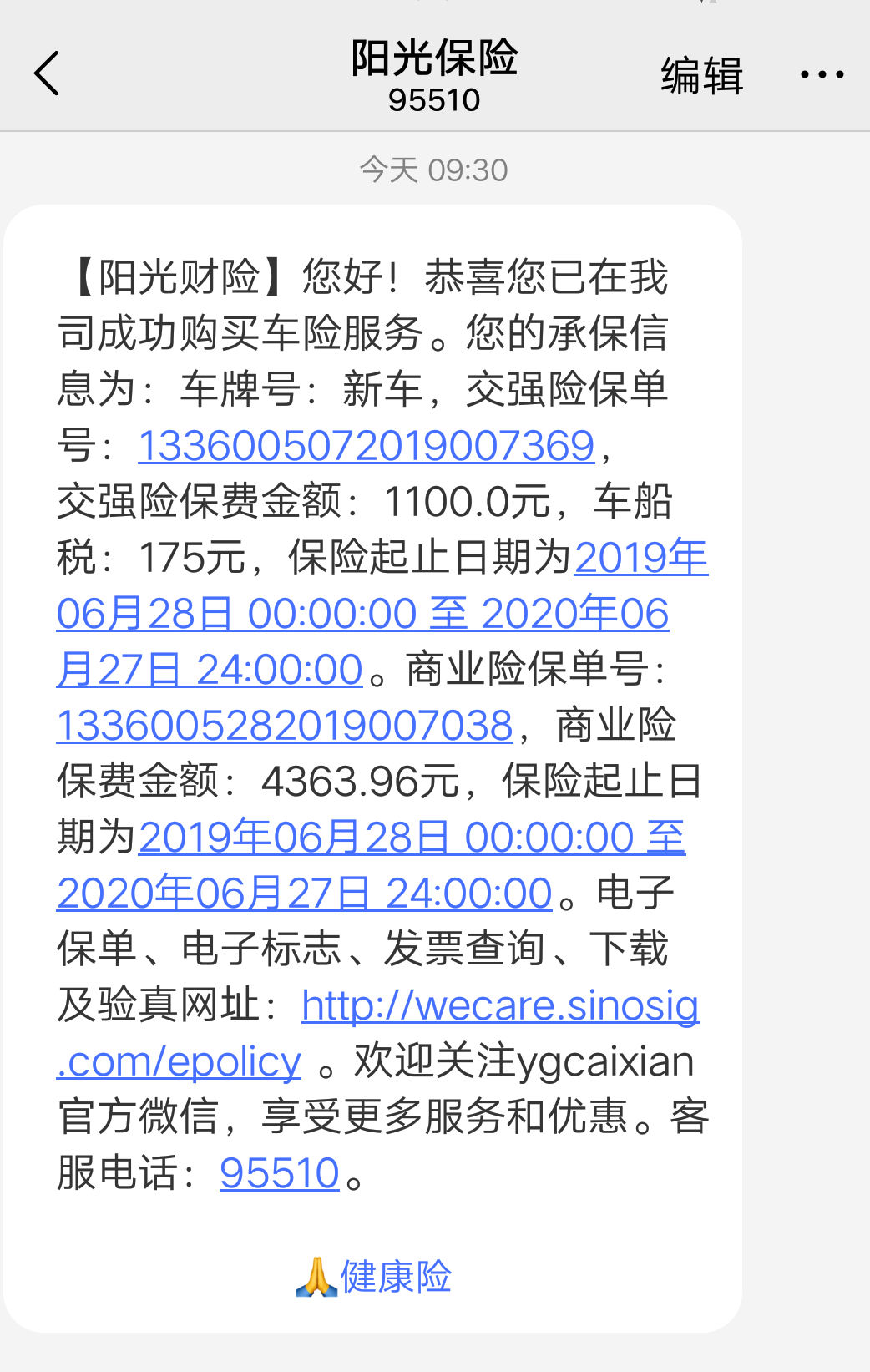This screenshot has width=870, height=1372.
Task: Tap the gray background below the message bubble
Action: 434,1349
